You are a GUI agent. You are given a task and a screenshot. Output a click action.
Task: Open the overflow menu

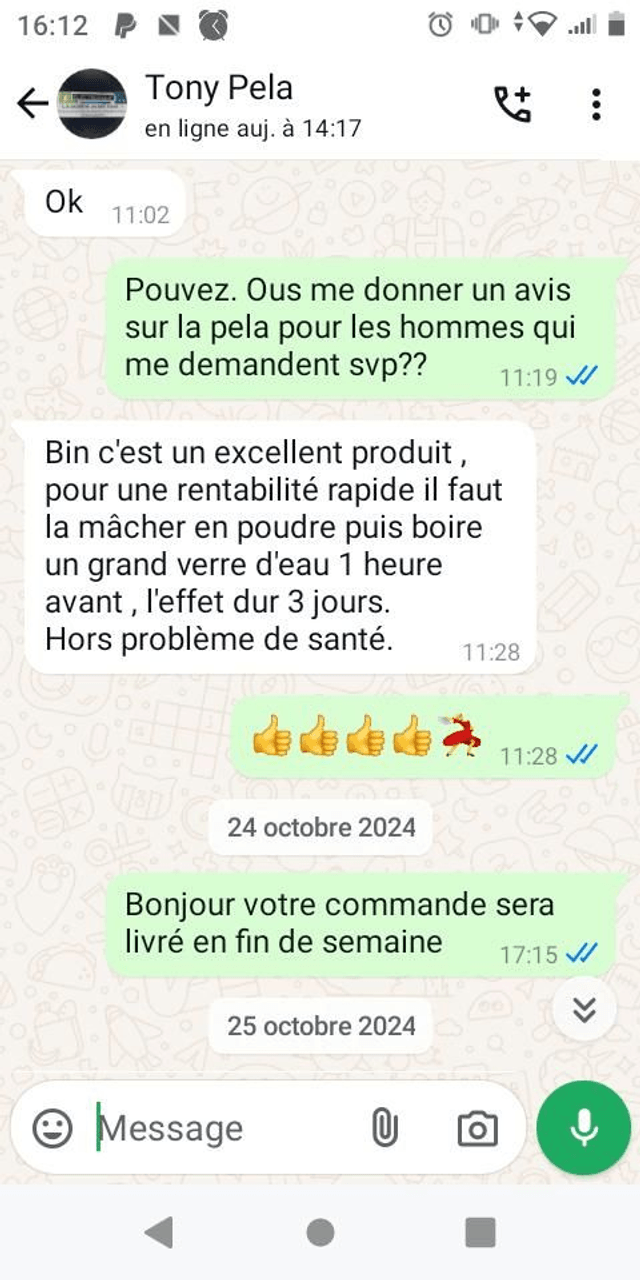(596, 103)
